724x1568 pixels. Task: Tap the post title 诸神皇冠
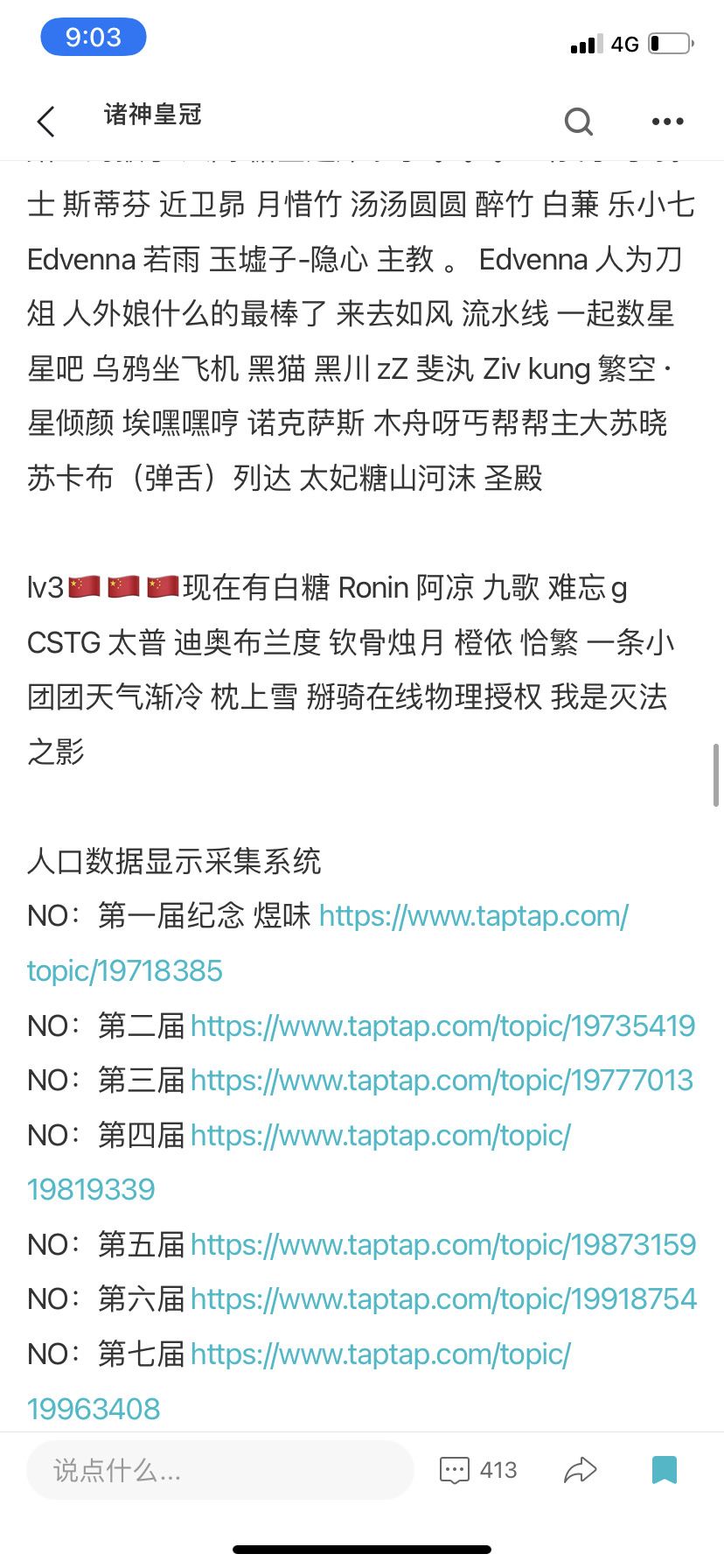click(151, 116)
